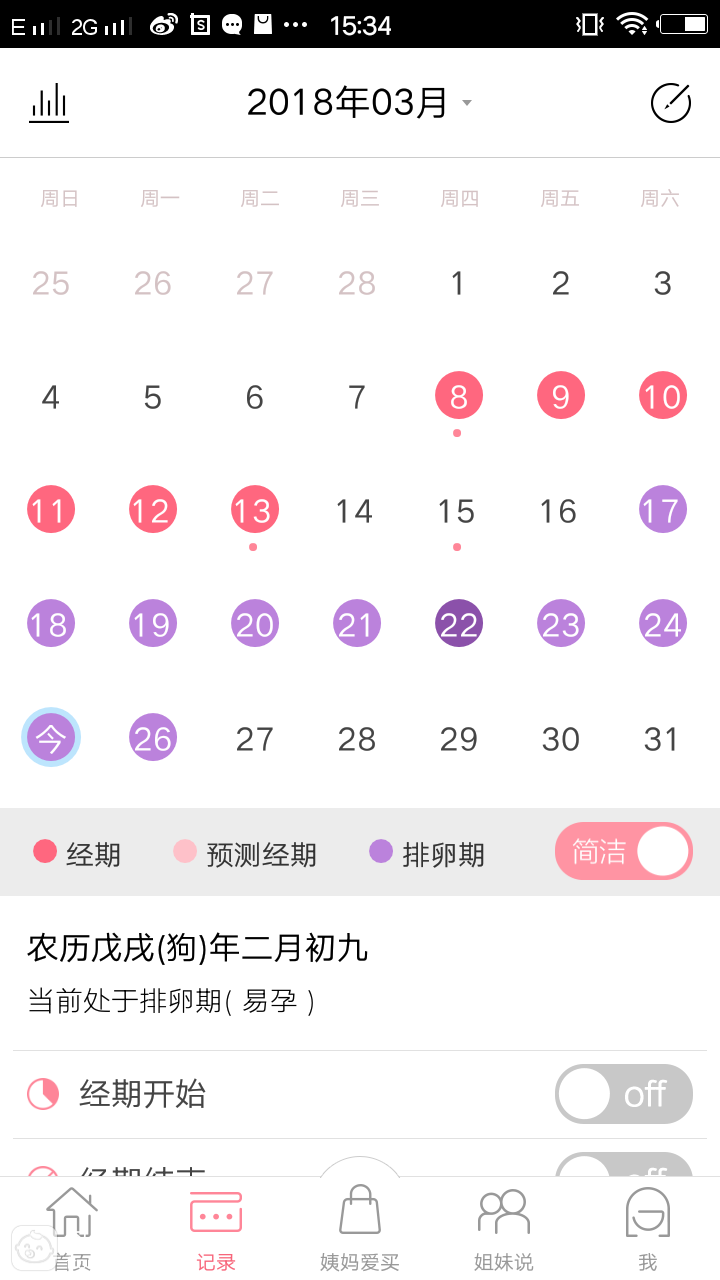Select March 8 on the calendar
Screen dimensions: 720x1280
pos(458,397)
